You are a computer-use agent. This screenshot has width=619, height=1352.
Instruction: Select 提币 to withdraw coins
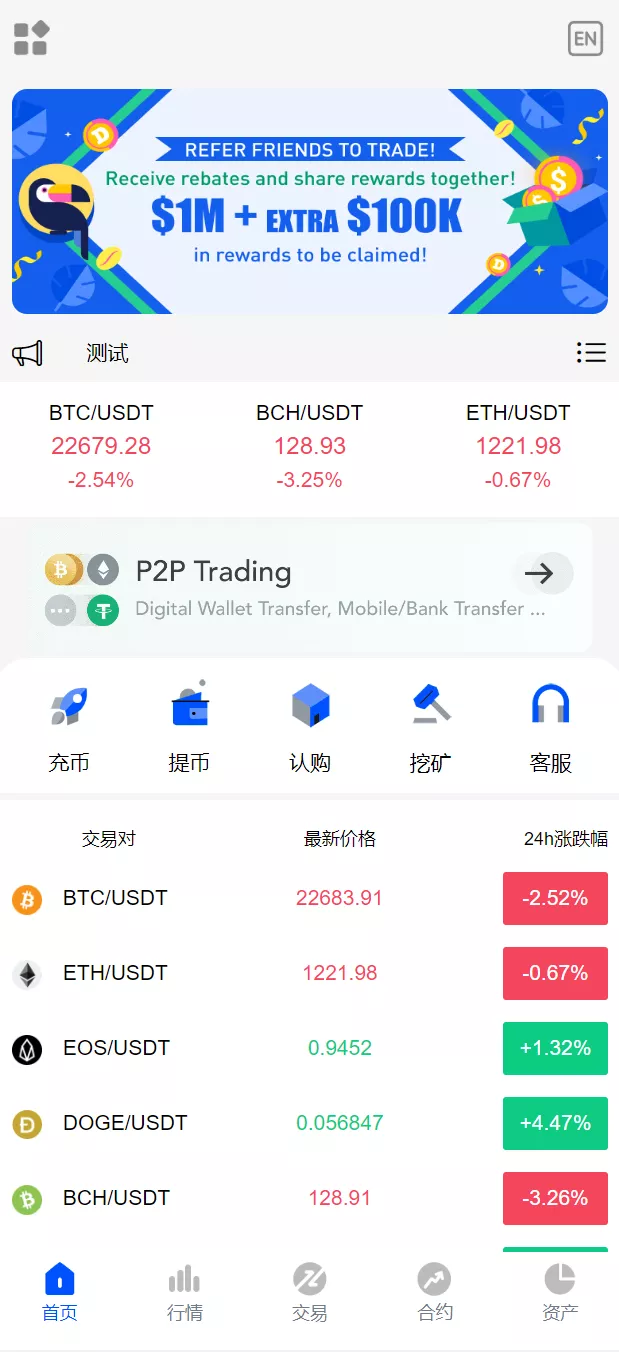tap(189, 728)
